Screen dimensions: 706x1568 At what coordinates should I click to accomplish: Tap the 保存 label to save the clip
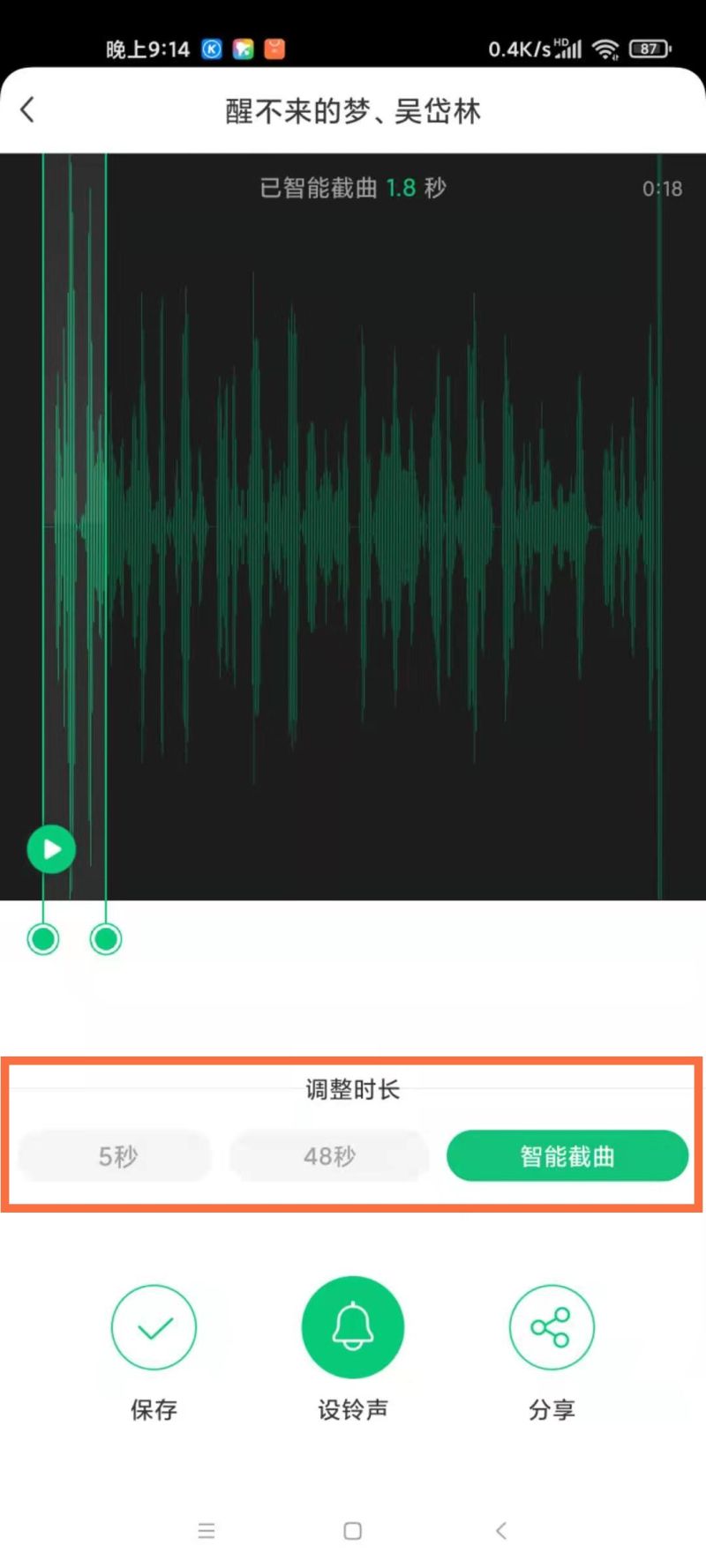click(154, 1409)
